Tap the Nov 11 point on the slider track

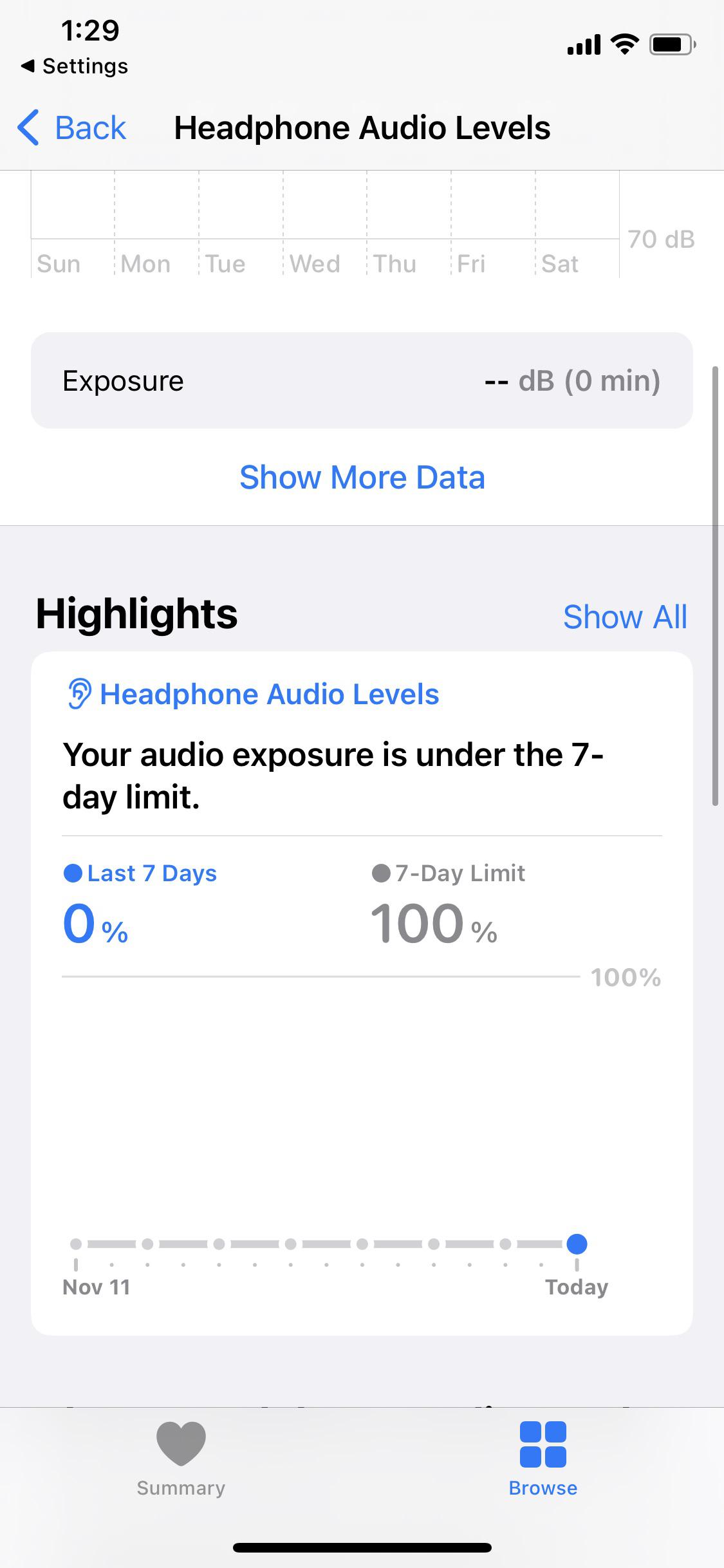click(x=76, y=1244)
